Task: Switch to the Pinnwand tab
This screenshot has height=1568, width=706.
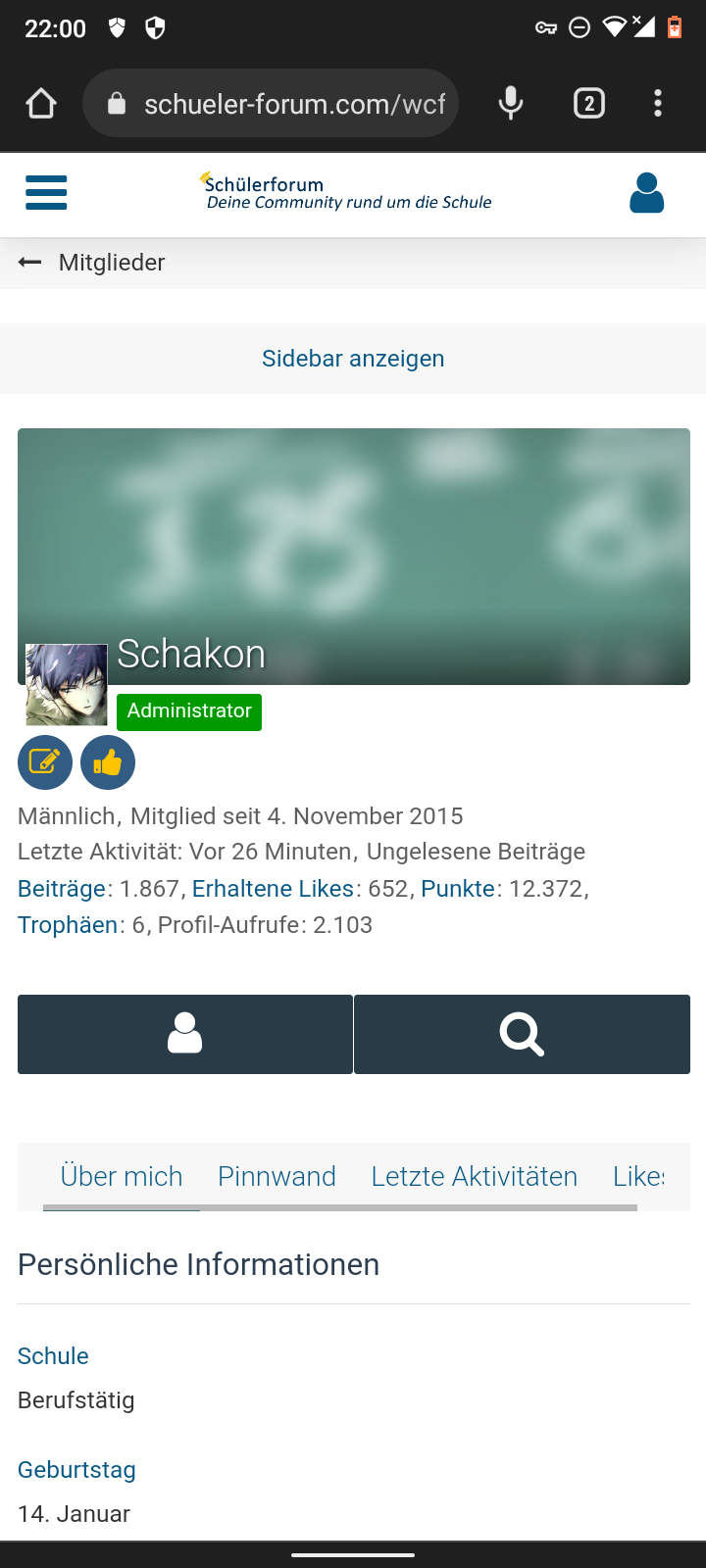Action: (277, 1176)
